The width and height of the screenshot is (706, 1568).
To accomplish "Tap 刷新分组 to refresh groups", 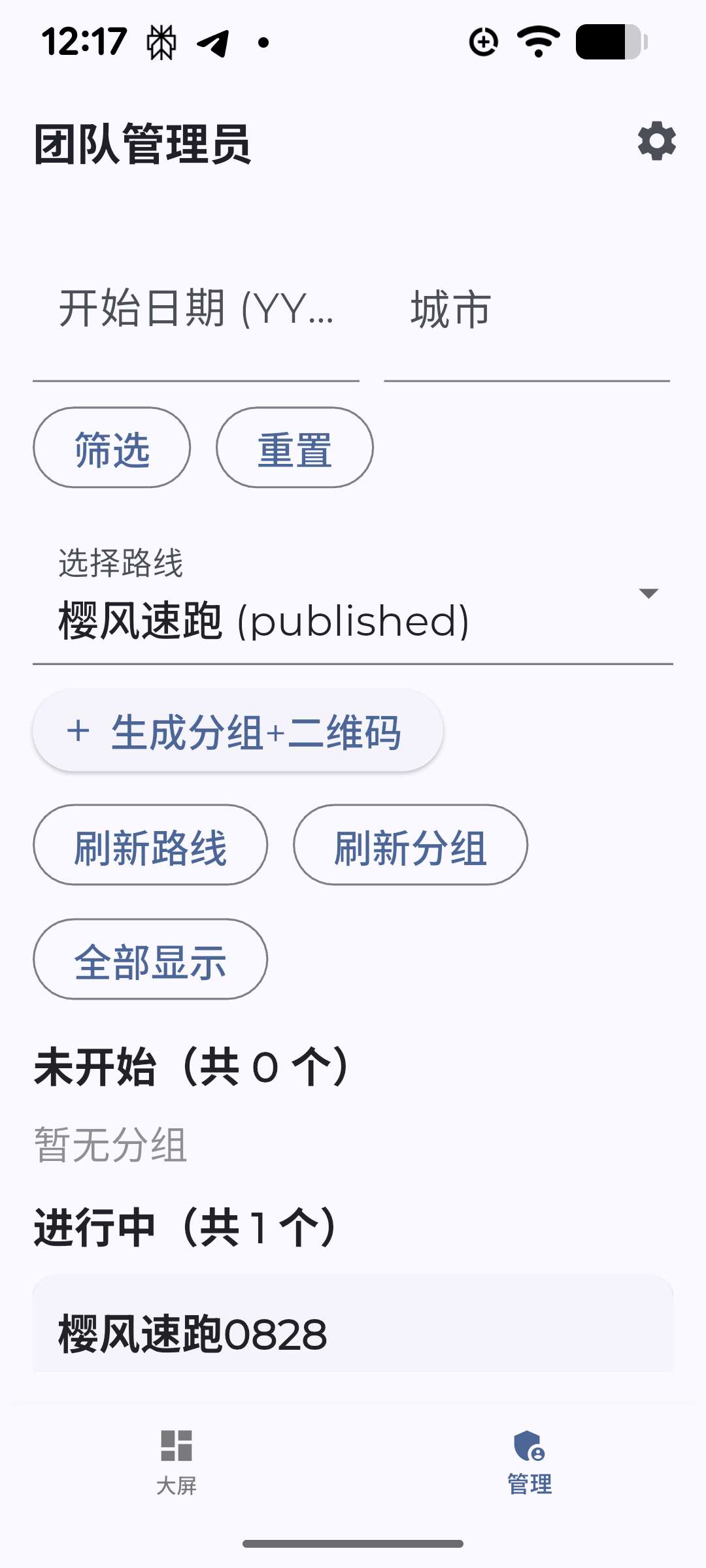I will coord(409,845).
